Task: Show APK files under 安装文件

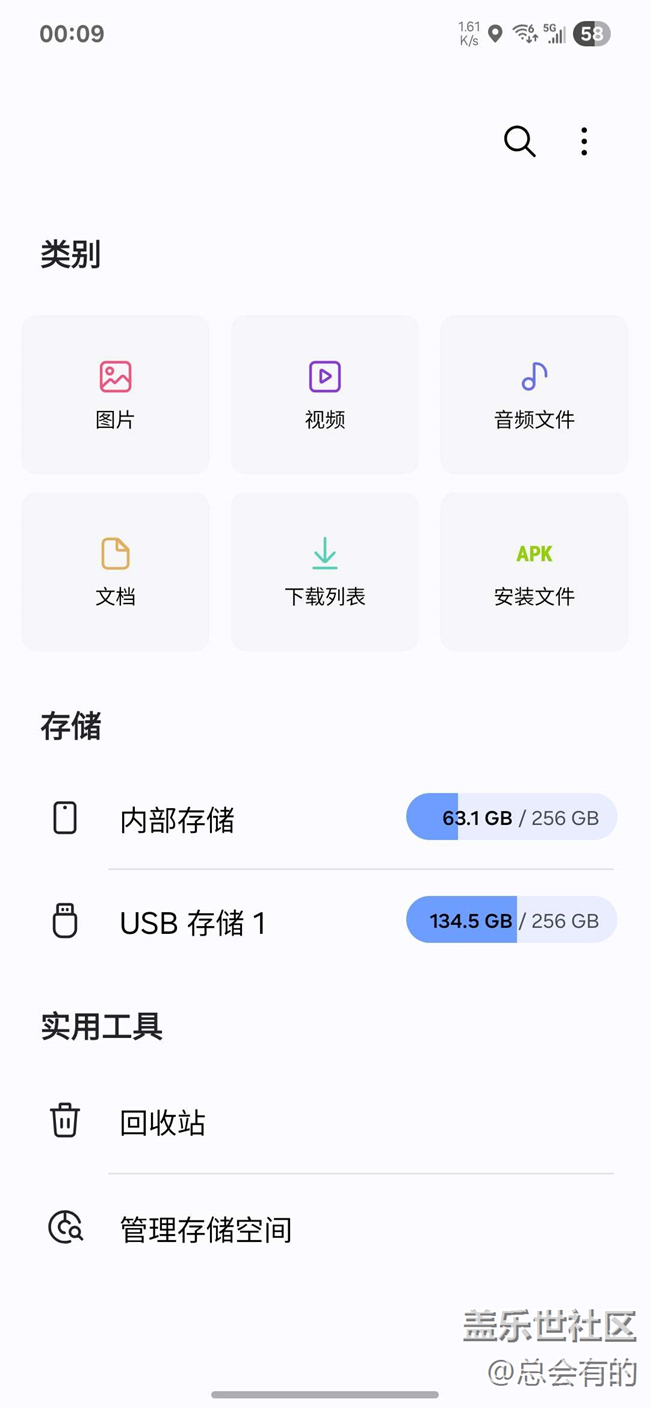Action: pyautogui.click(x=534, y=571)
